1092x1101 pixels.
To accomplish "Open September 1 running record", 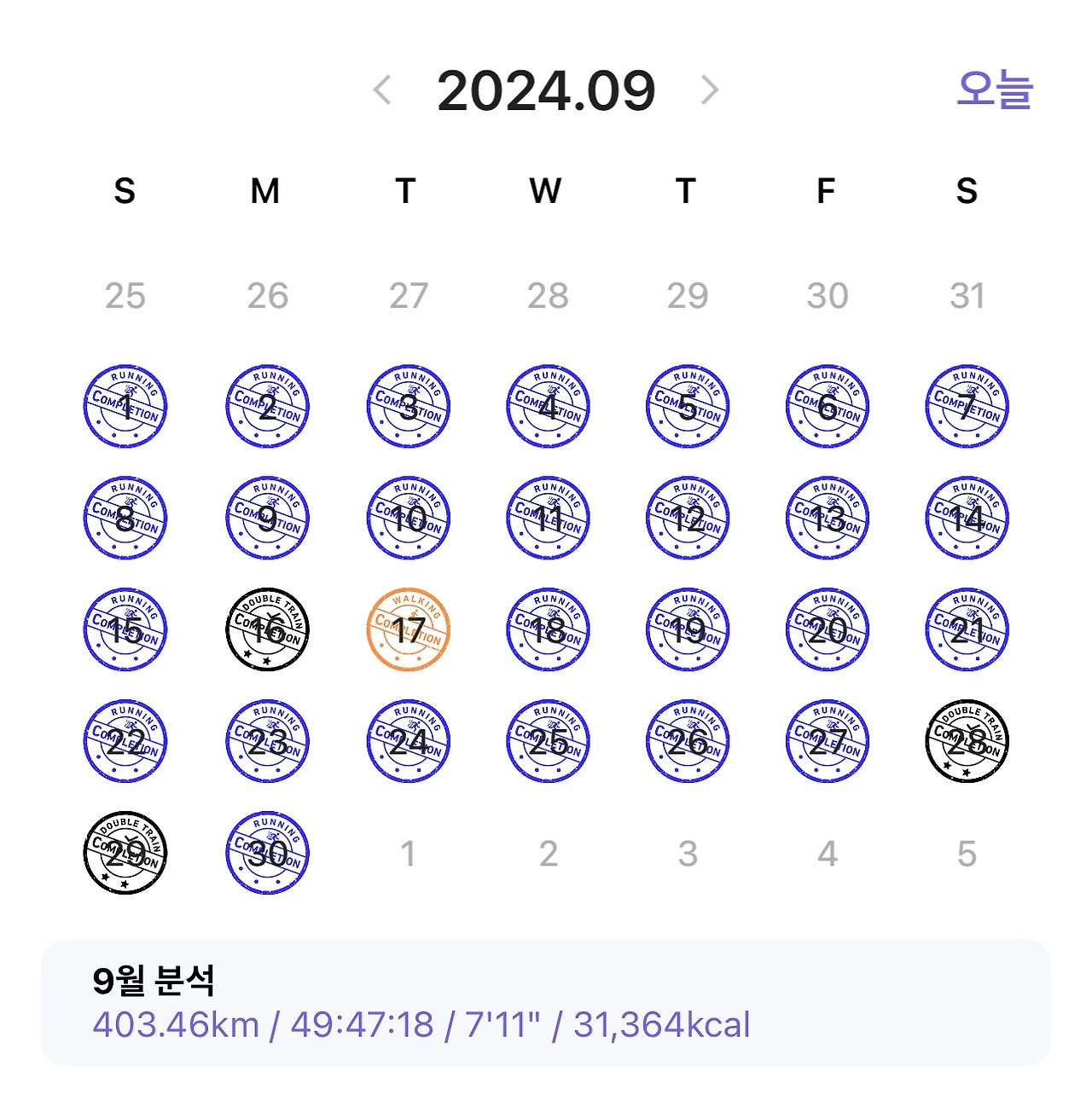I will click(125, 407).
